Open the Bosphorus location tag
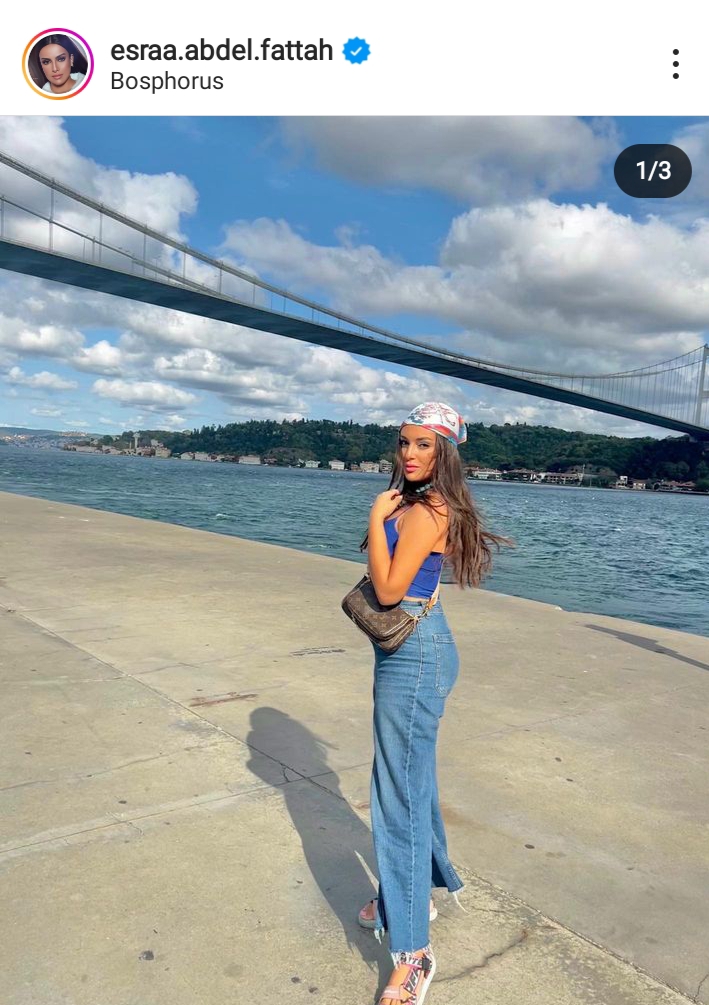Viewport: 709px width, 1005px height. (x=167, y=82)
